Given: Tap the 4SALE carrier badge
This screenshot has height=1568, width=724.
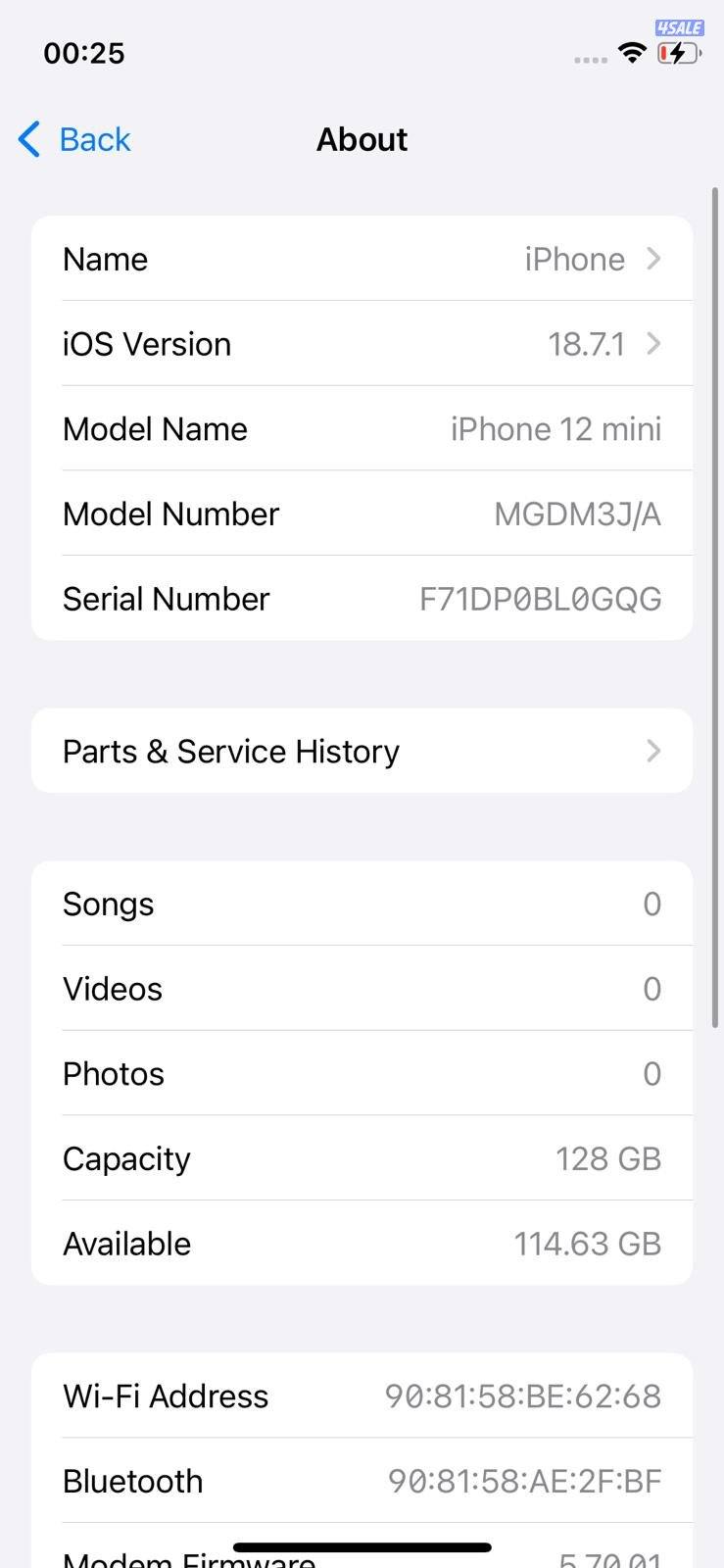Looking at the screenshot, I should (x=680, y=26).
